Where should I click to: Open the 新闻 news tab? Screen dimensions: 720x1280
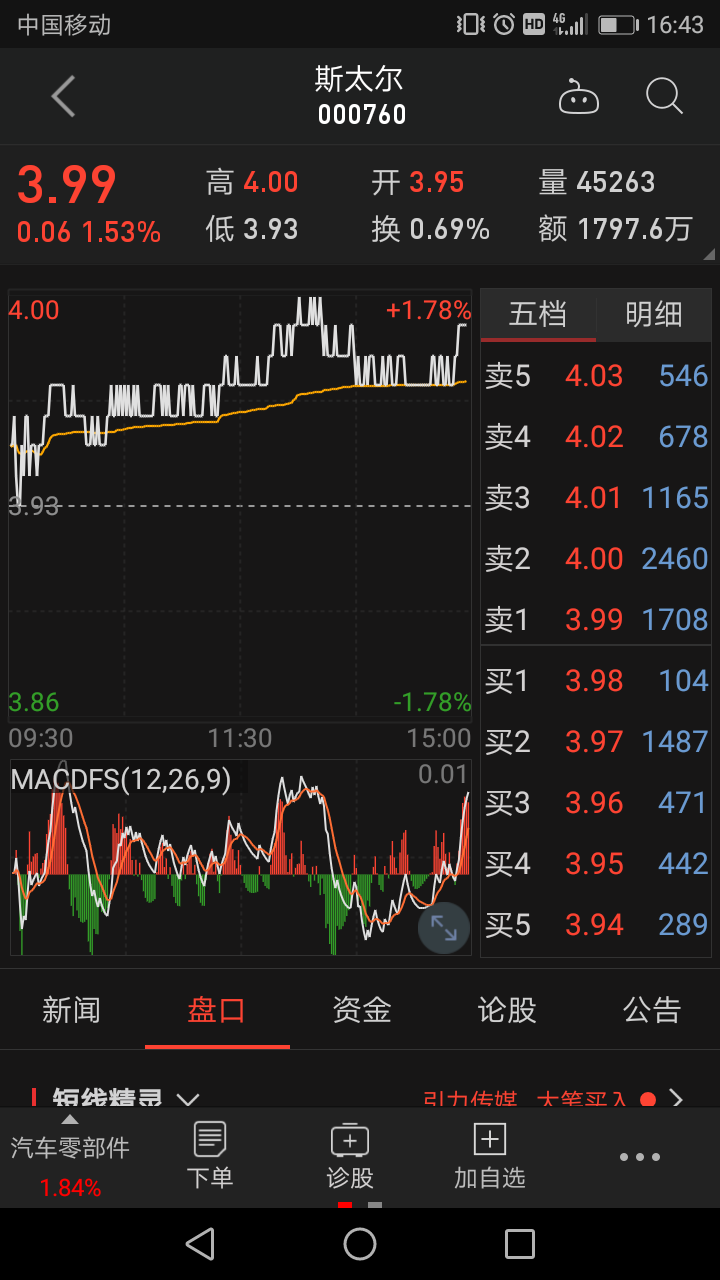[72, 1010]
